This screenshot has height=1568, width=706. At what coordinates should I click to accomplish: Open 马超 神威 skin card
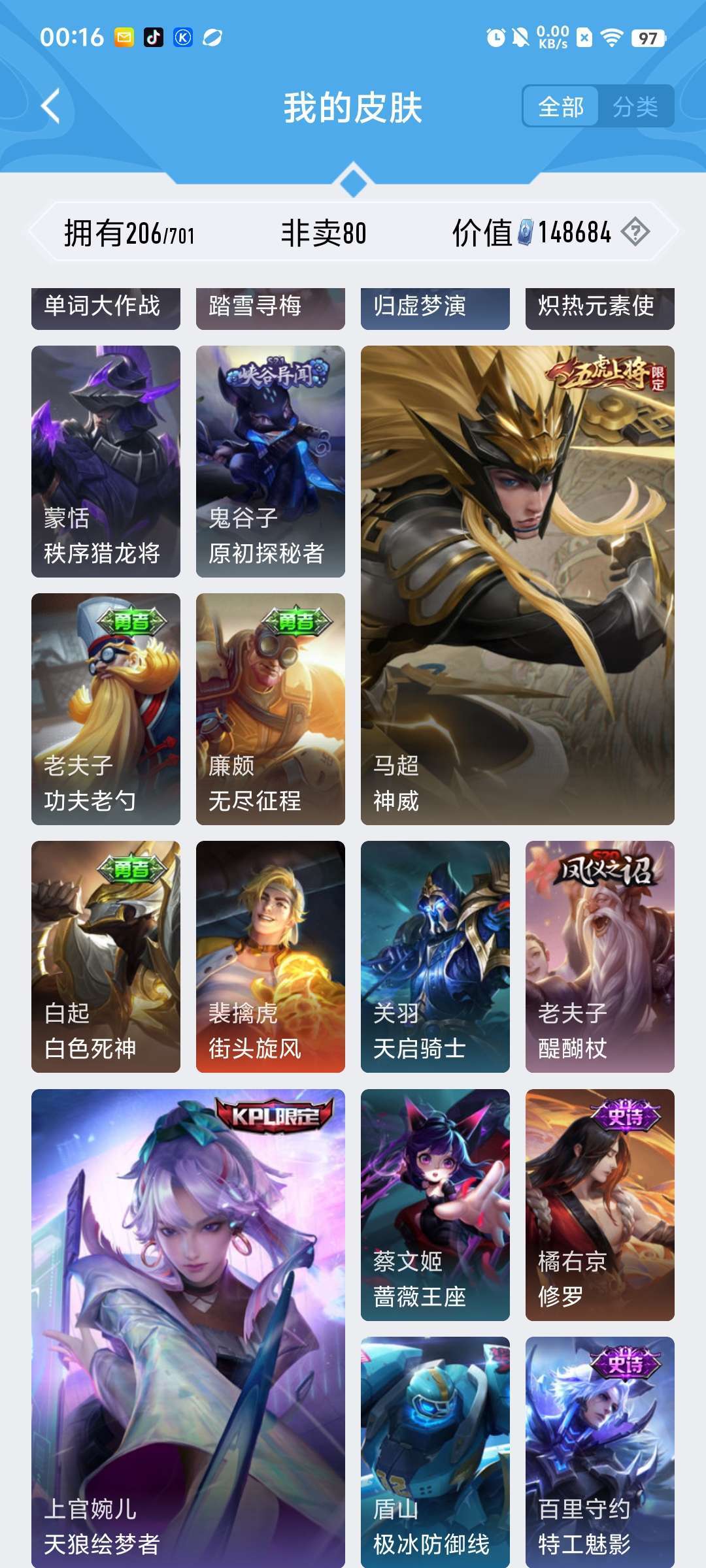pos(518,585)
